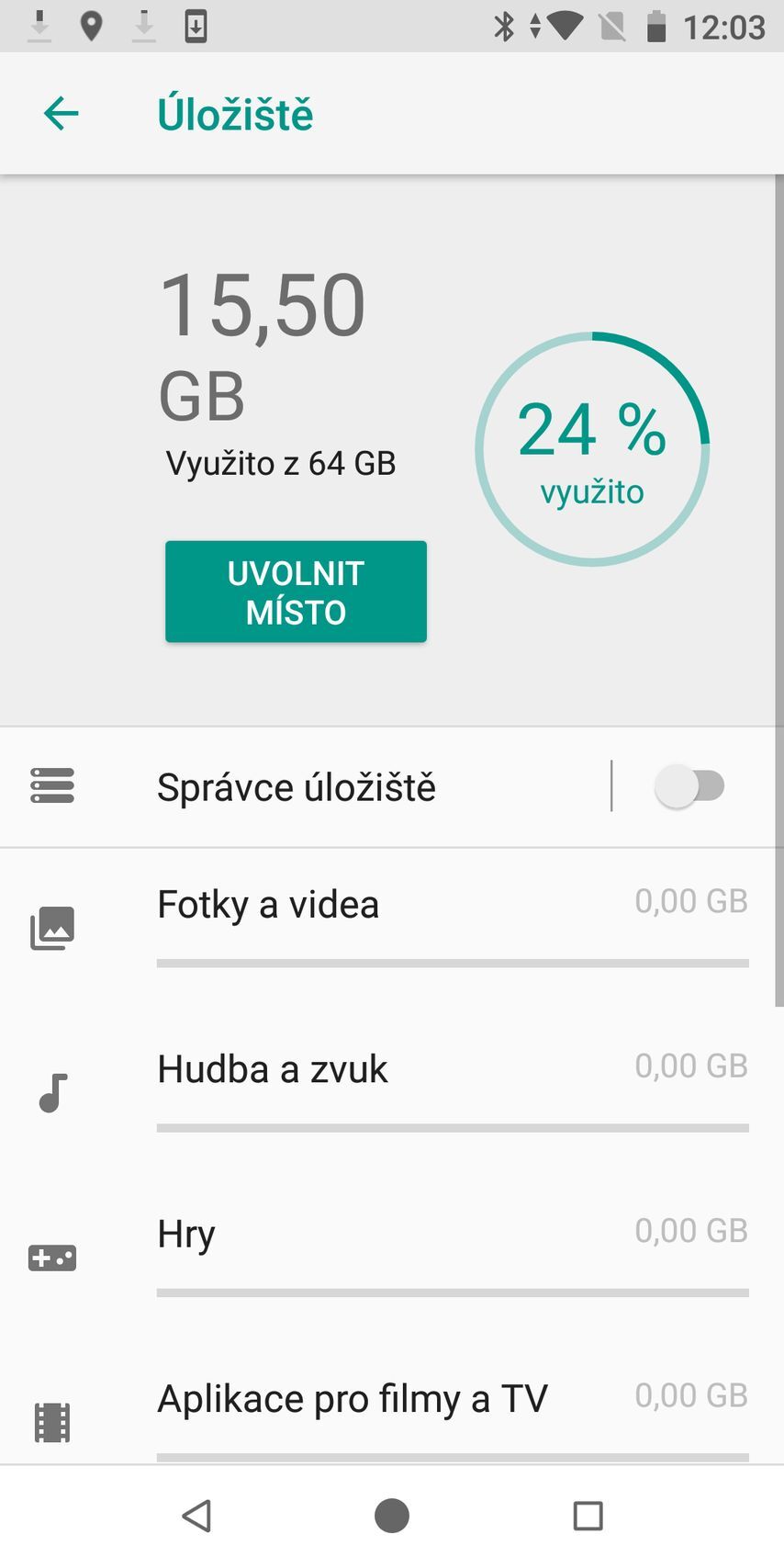The height and width of the screenshot is (1568, 784).
Task: Open the Fotky a videa photos icon
Action: coord(52,928)
